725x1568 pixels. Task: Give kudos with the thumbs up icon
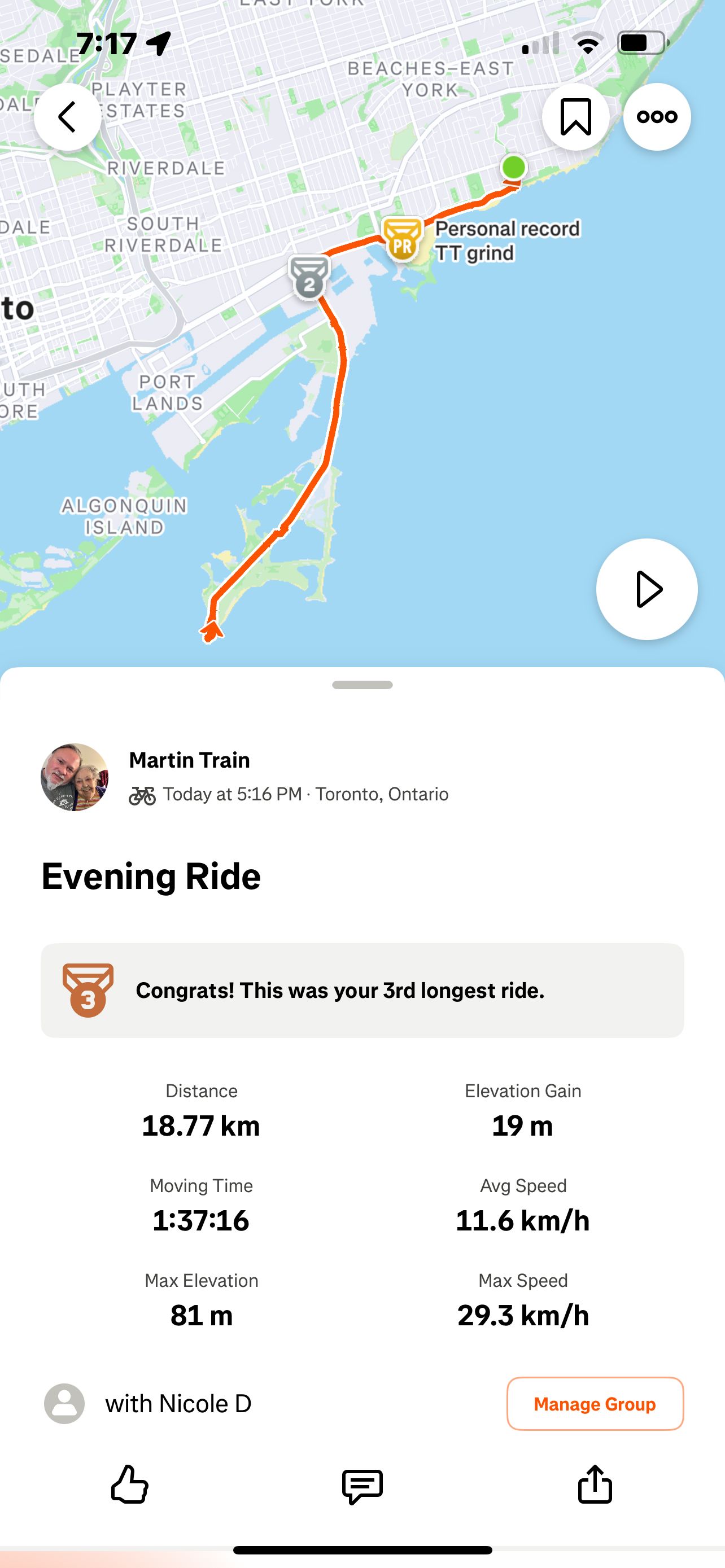(130, 1484)
